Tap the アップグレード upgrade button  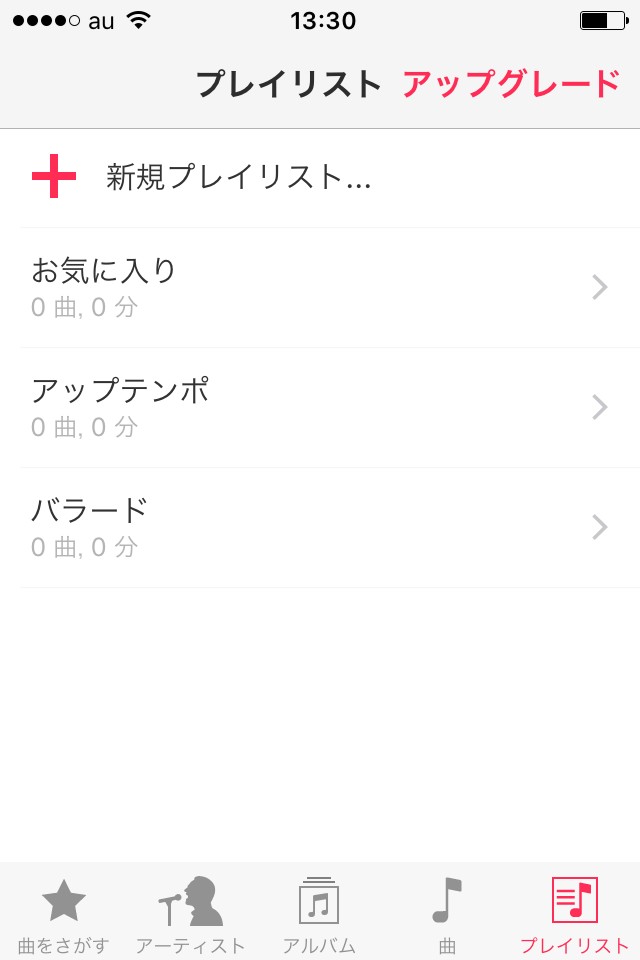[x=511, y=84]
